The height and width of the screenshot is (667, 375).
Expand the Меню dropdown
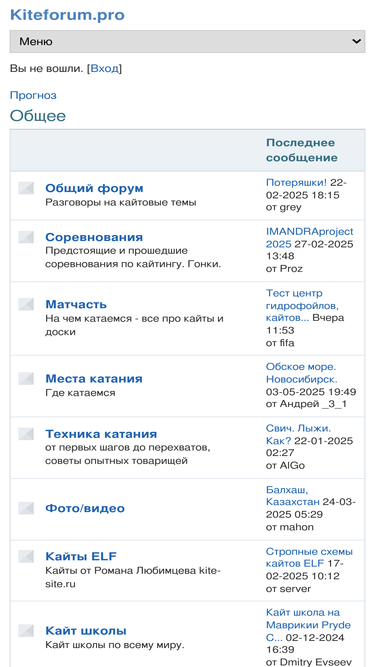188,41
